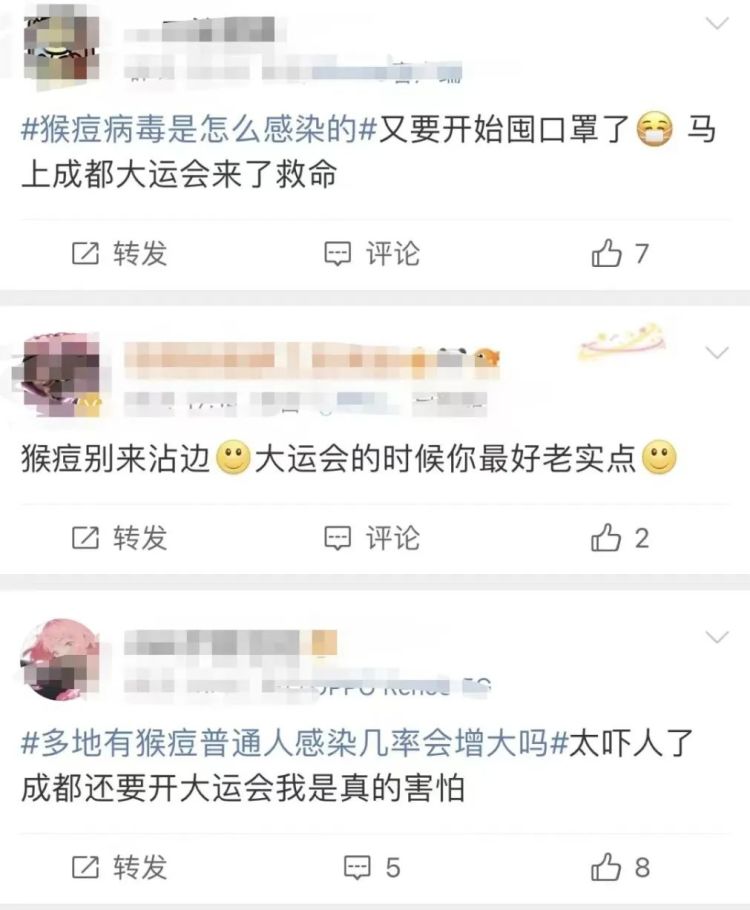Like the post with 8 likes
750x910 pixels.
(x=620, y=866)
